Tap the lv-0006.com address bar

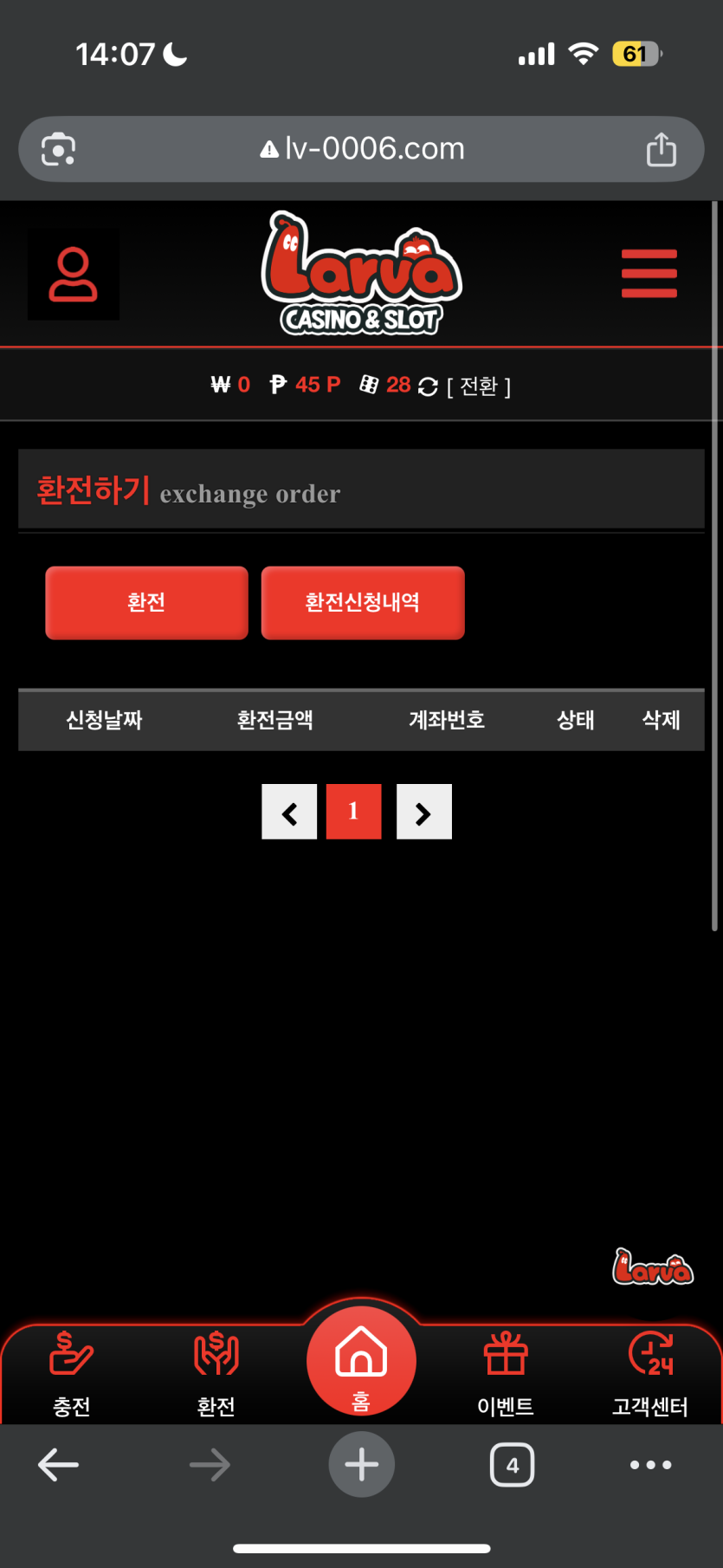pos(362,149)
